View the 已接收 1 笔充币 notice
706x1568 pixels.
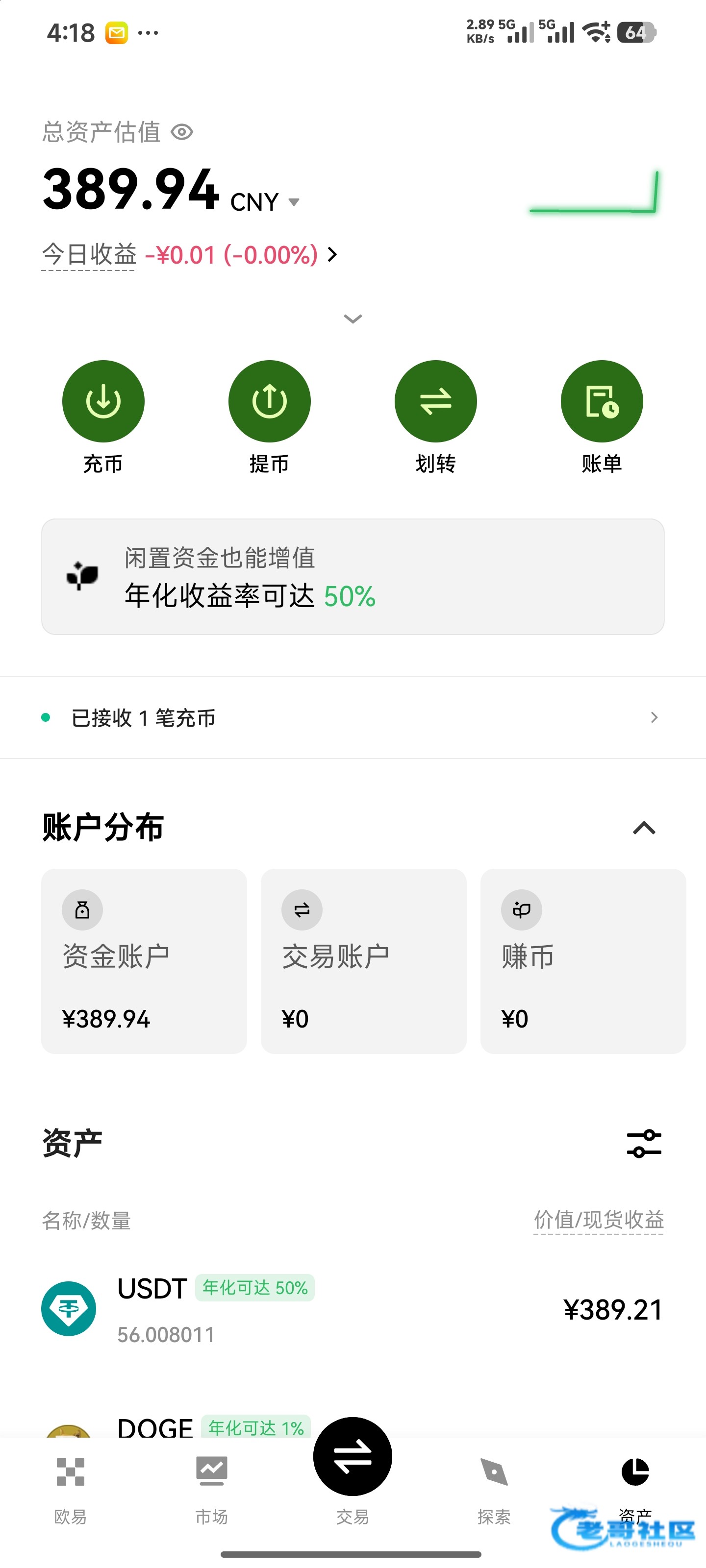tap(353, 718)
